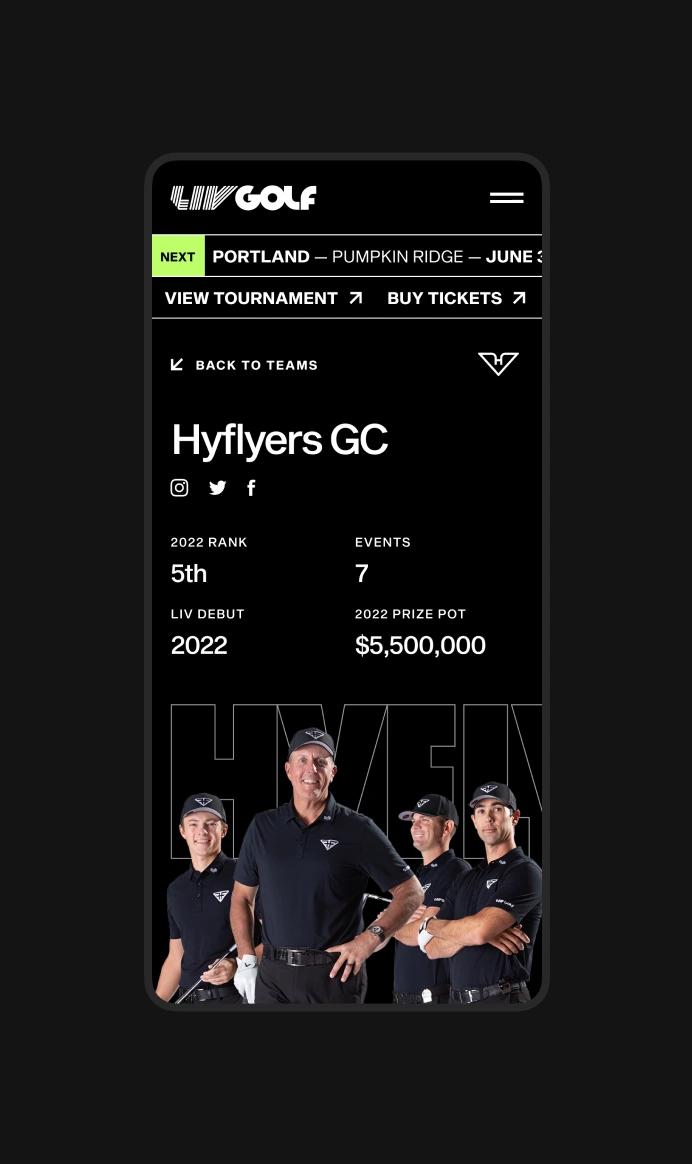Open Hyflyers GC Twitter profile
This screenshot has height=1164, width=692.
pyautogui.click(x=218, y=488)
